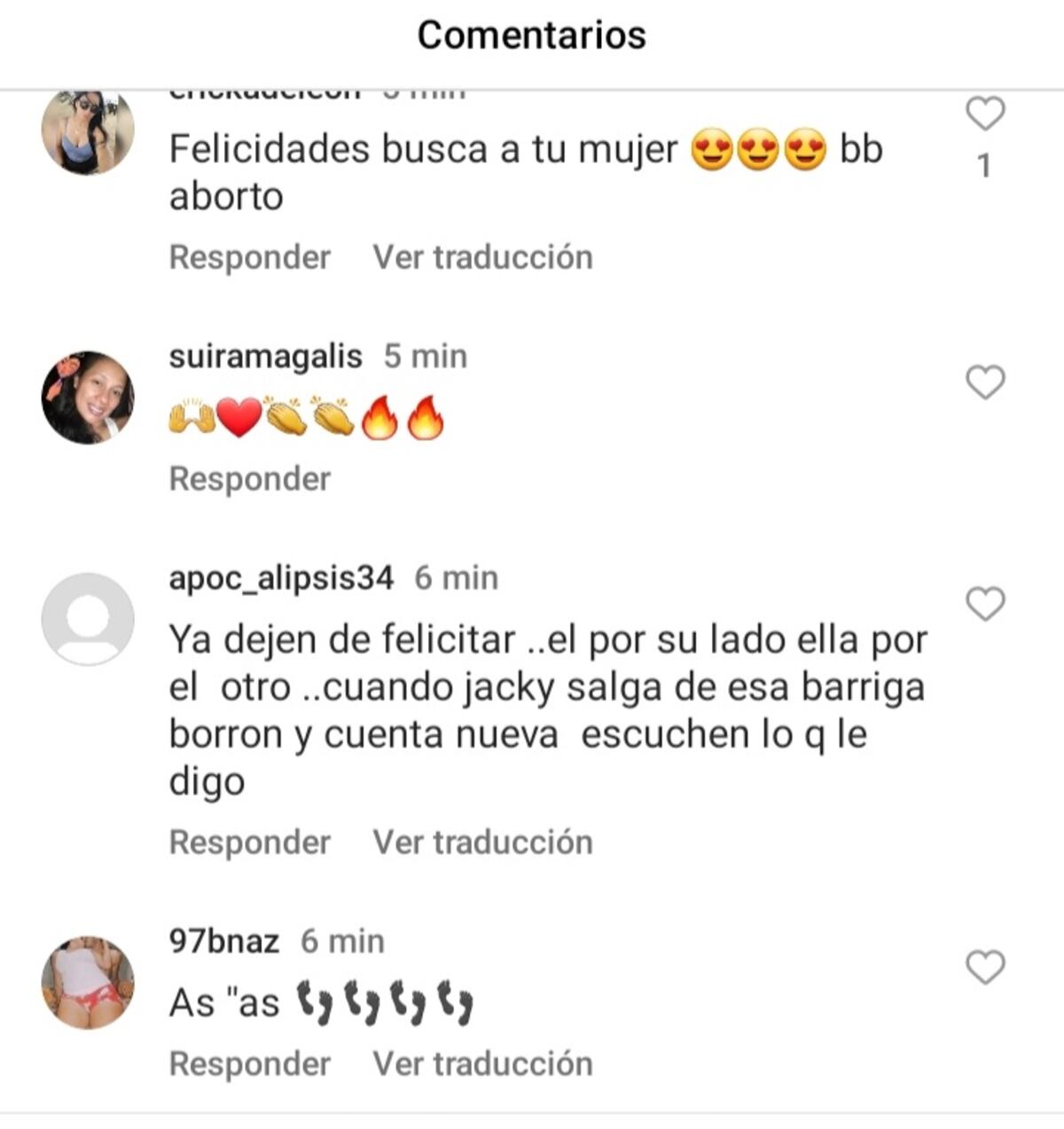Reply to apoc_alipsis34's comment
Image resolution: width=1064 pixels, height=1129 pixels.
pos(249,843)
